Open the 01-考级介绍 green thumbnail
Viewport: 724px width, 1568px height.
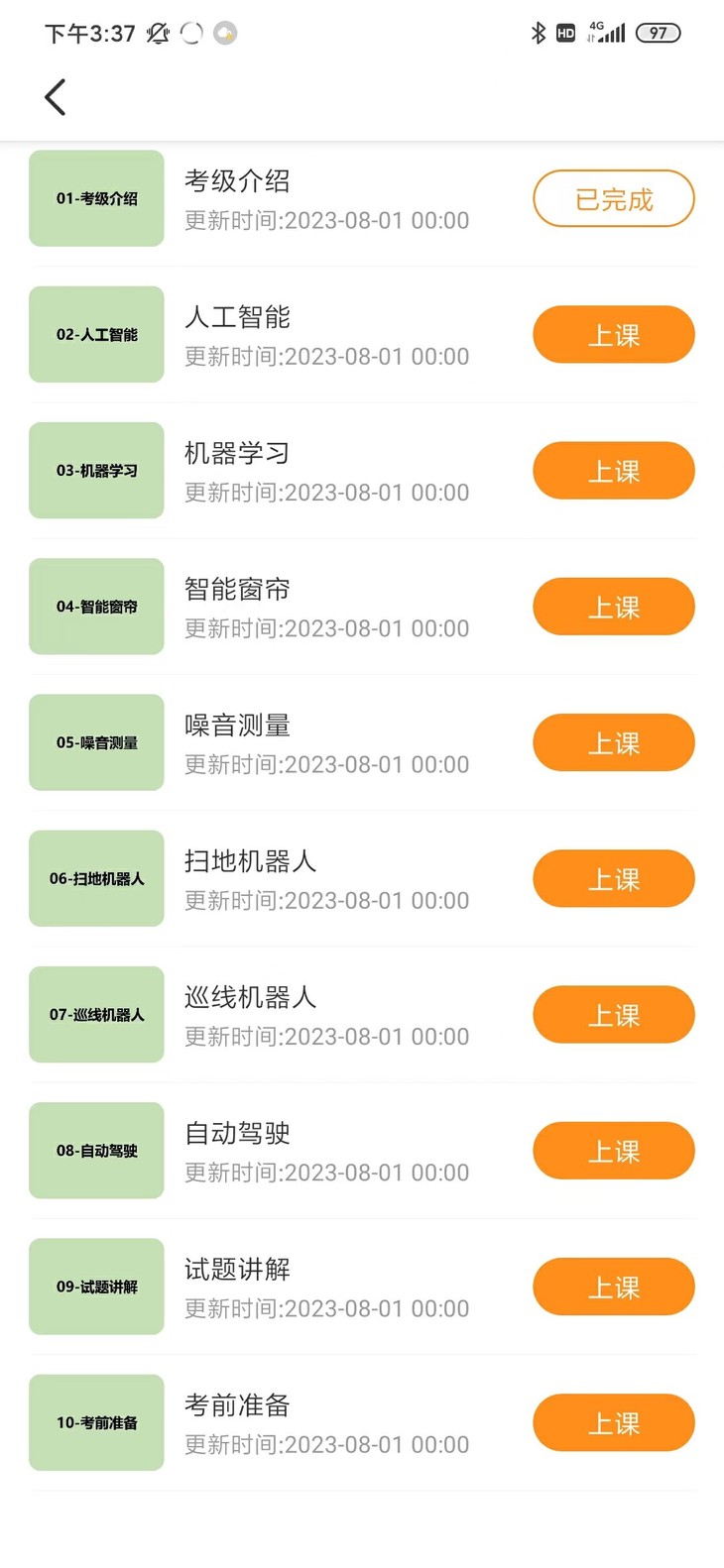pos(96,198)
